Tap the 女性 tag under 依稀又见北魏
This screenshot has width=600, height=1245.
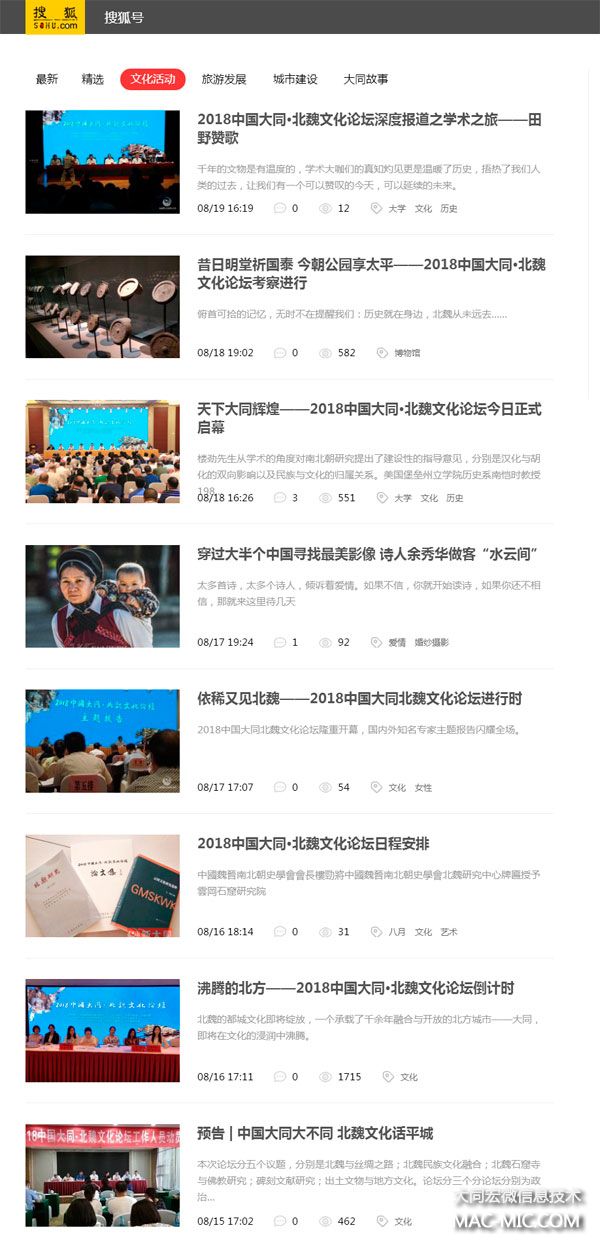423,787
